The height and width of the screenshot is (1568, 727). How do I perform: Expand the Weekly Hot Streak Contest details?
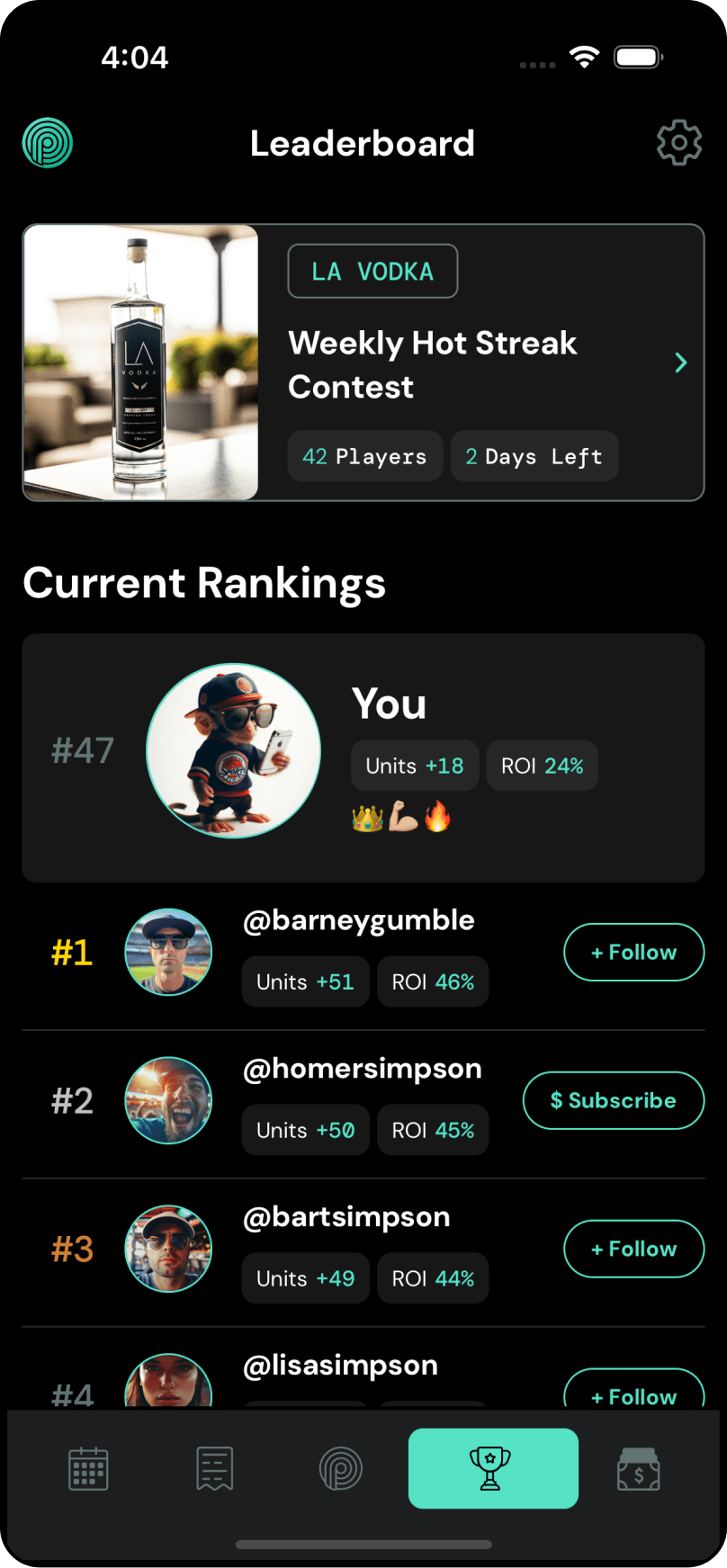pyautogui.click(x=681, y=363)
